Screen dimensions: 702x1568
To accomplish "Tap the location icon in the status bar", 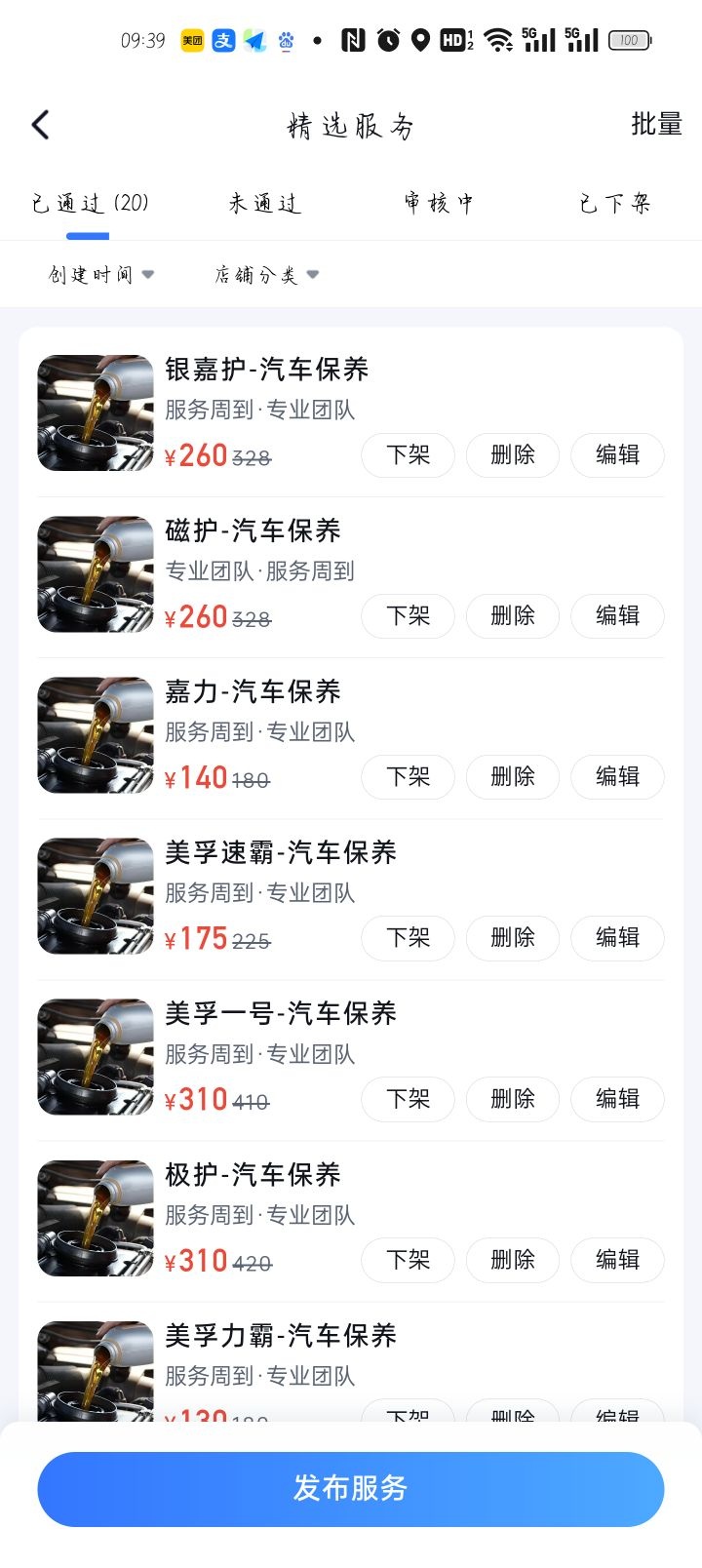I will pos(419,40).
